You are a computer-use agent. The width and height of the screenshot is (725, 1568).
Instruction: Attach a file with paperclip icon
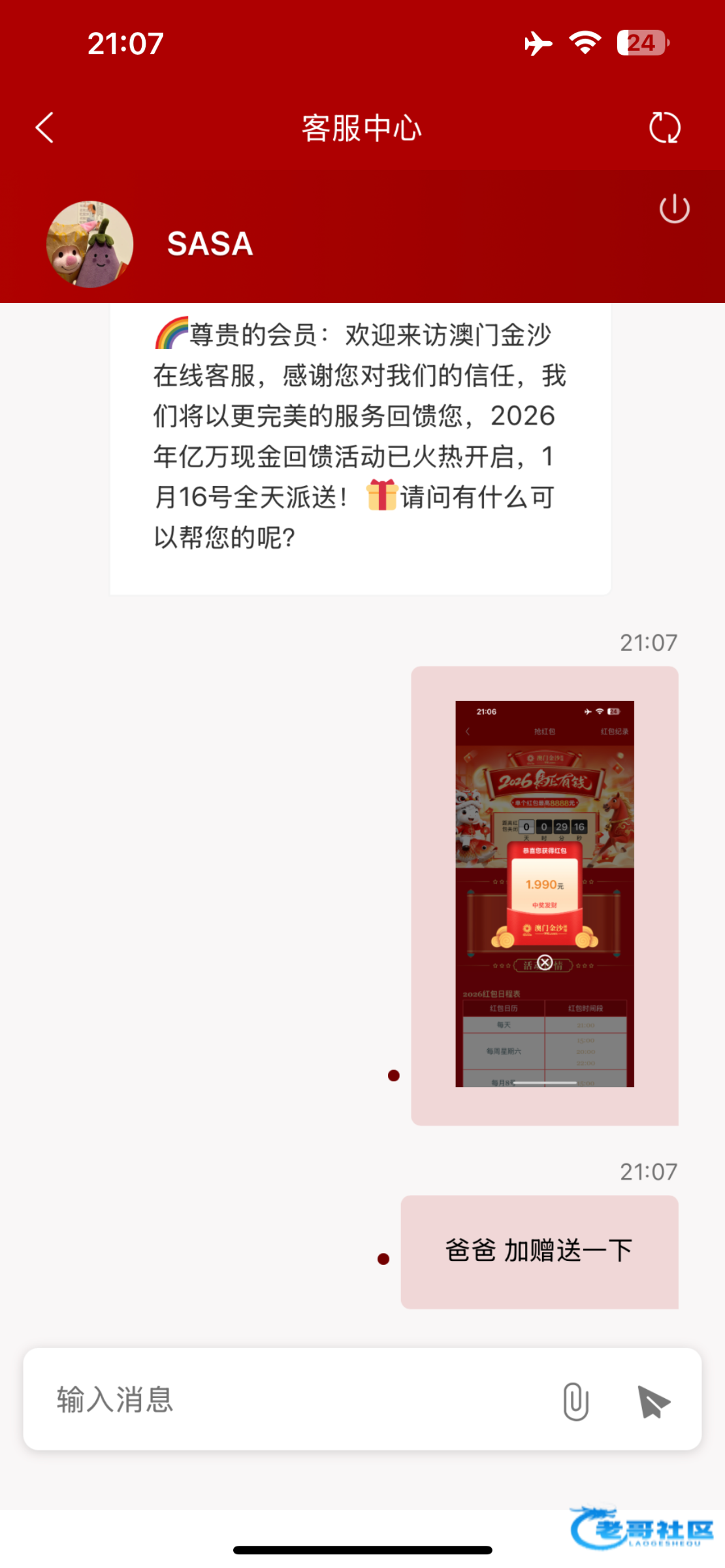575,1401
